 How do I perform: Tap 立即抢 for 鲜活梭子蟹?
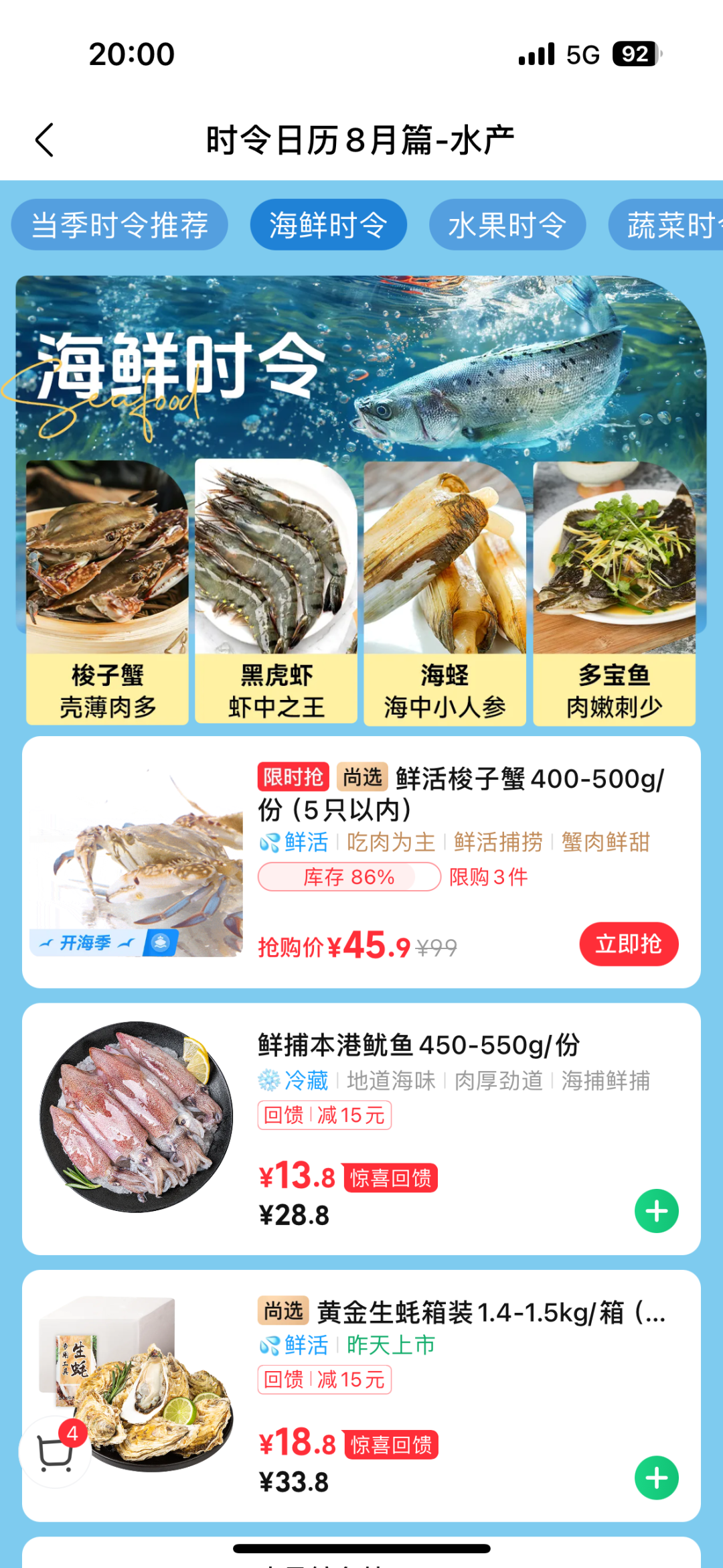point(628,944)
